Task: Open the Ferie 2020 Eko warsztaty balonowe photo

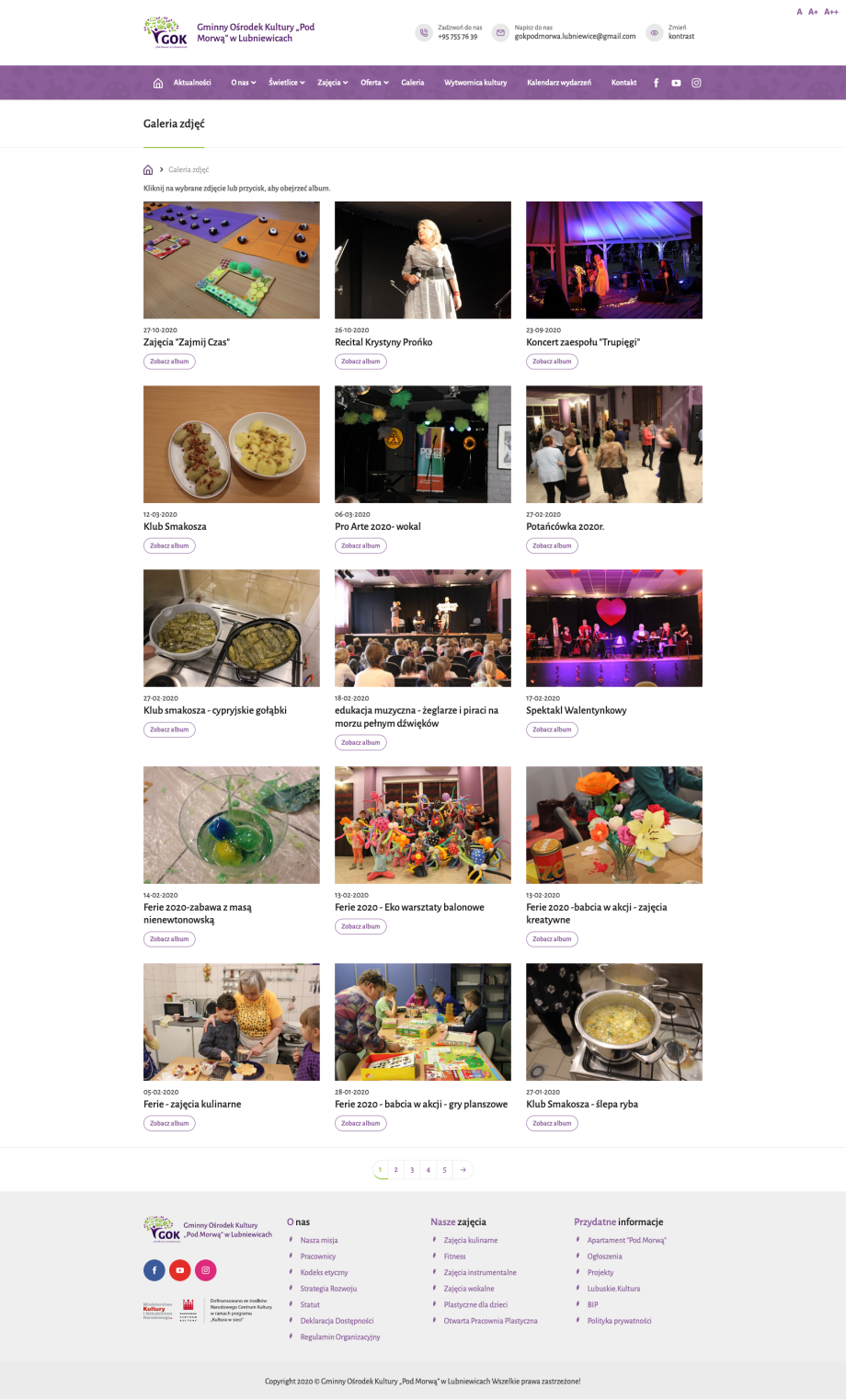Action: (422, 825)
